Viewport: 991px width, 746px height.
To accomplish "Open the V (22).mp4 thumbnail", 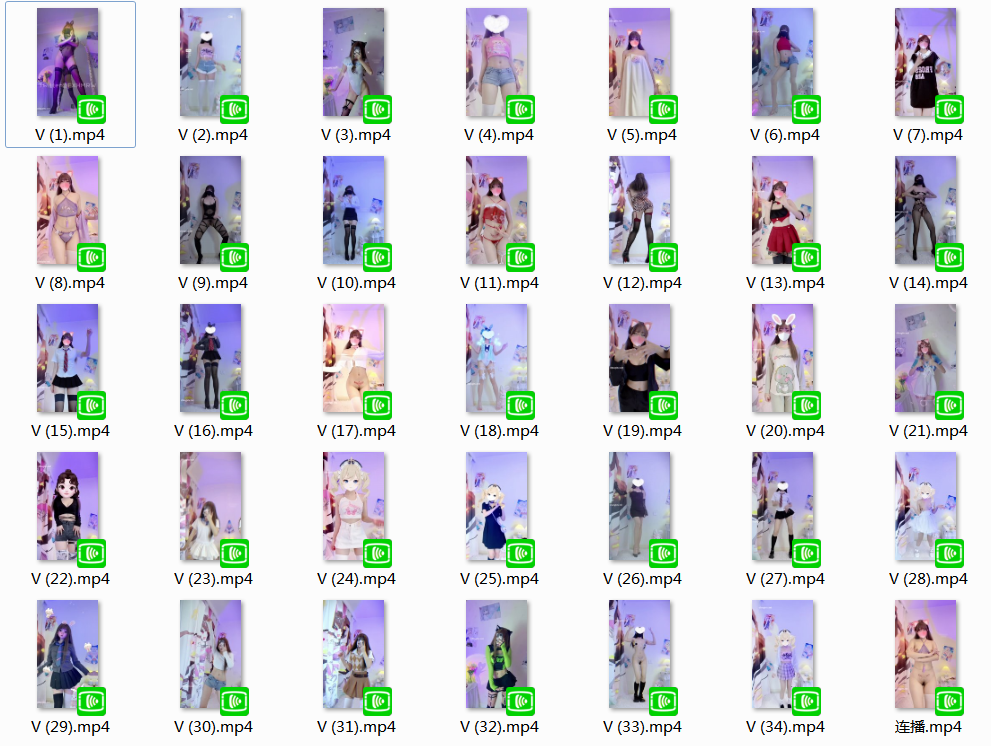I will [68, 508].
